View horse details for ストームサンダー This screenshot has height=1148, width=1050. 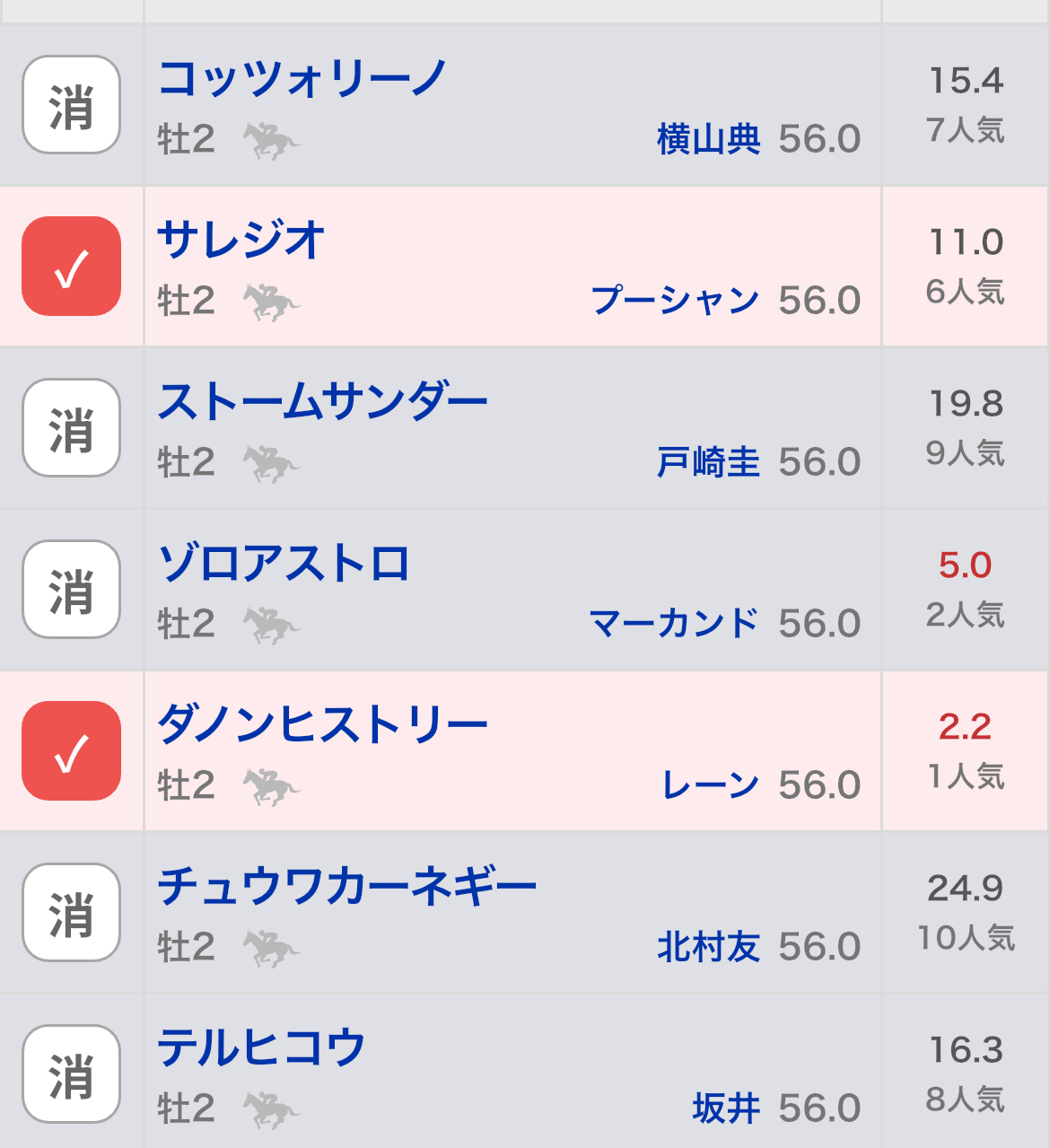pyautogui.click(x=322, y=402)
